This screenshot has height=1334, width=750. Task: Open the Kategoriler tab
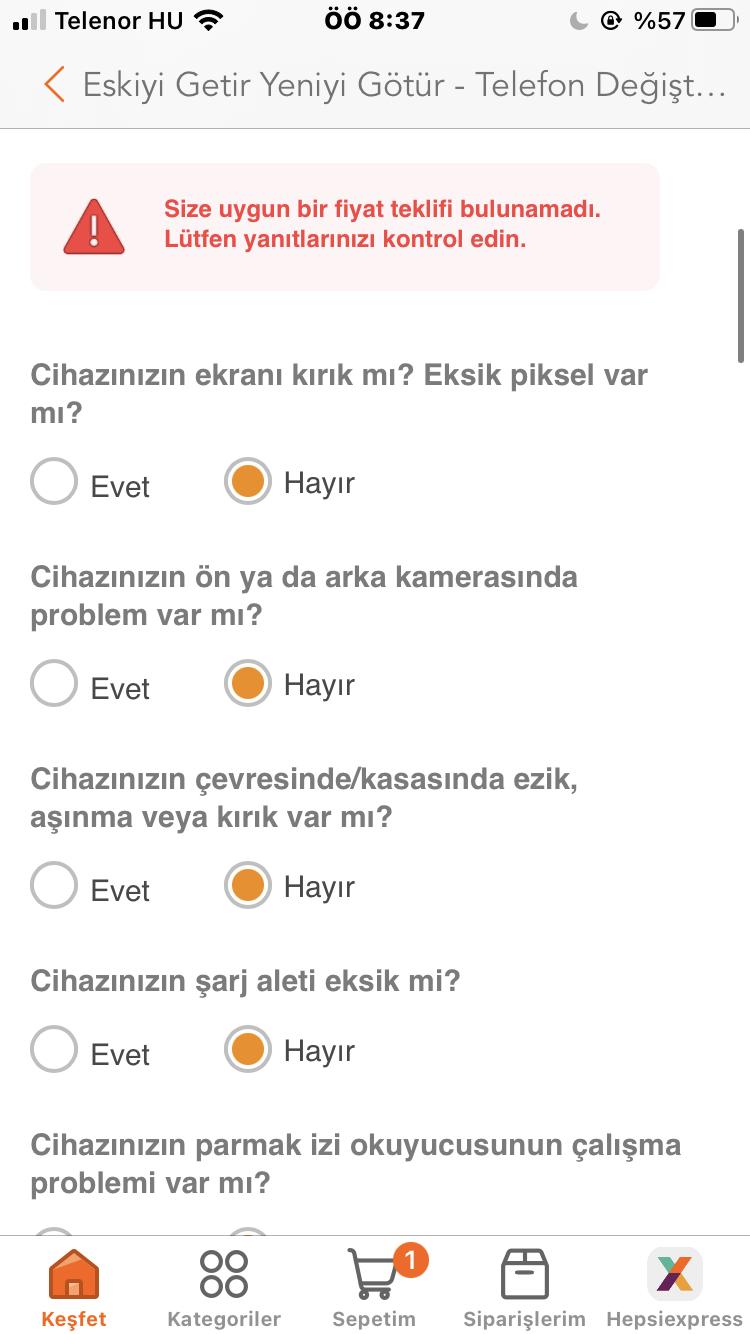coord(224,1288)
